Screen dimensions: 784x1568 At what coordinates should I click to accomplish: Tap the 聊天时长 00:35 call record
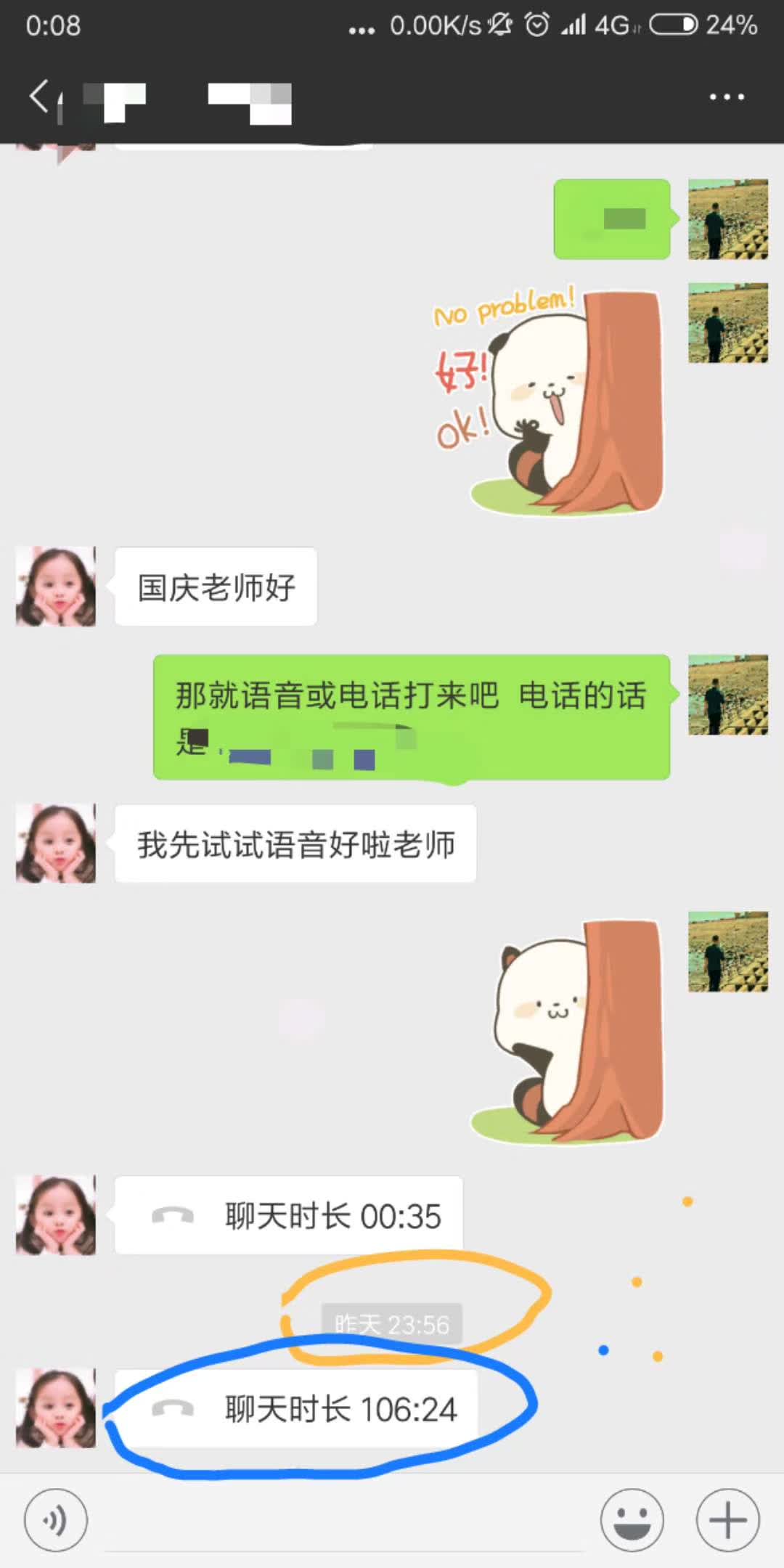(x=289, y=1216)
